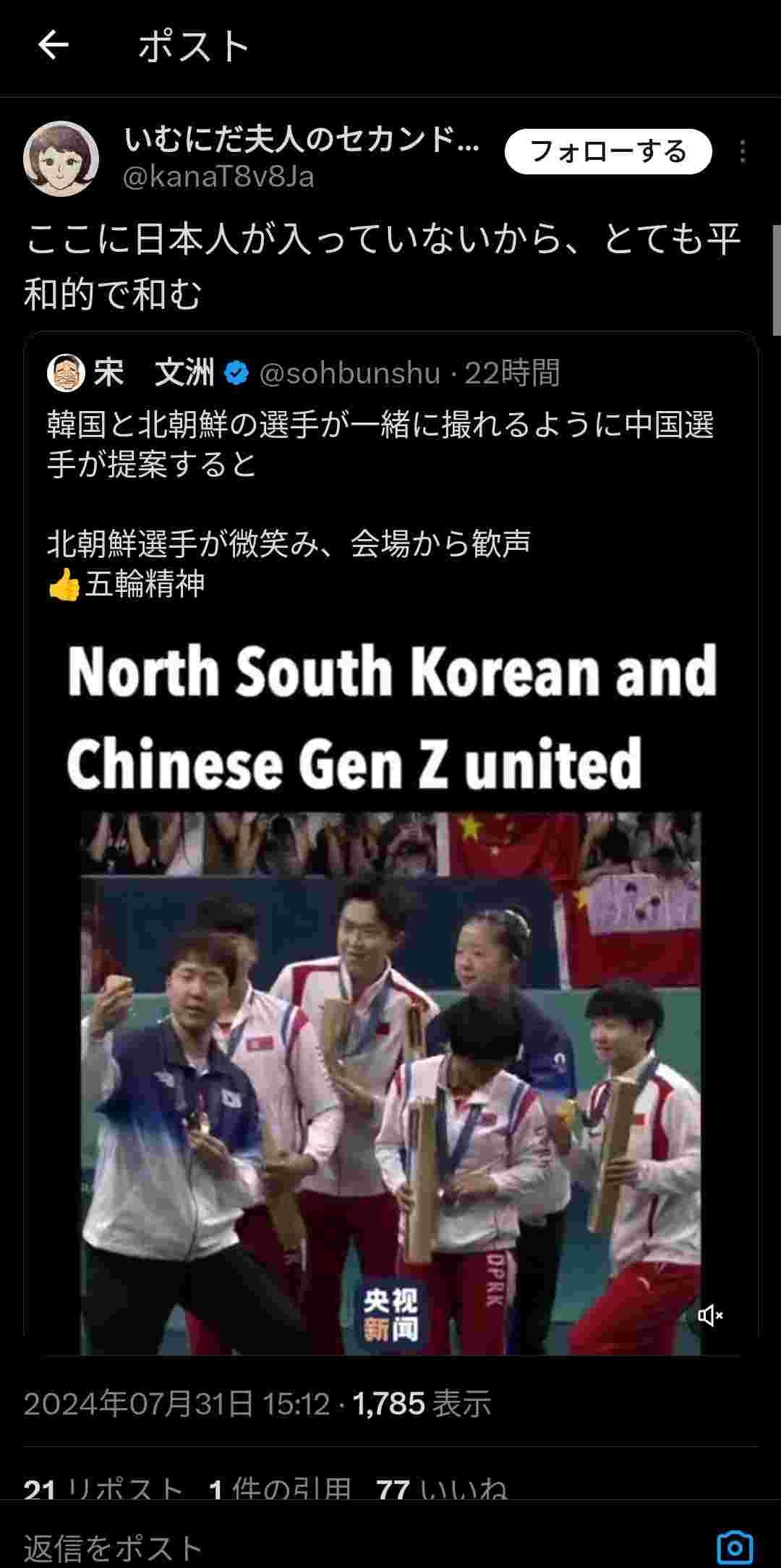
Task: View the 77 いいね likes list
Action: click(x=441, y=1488)
